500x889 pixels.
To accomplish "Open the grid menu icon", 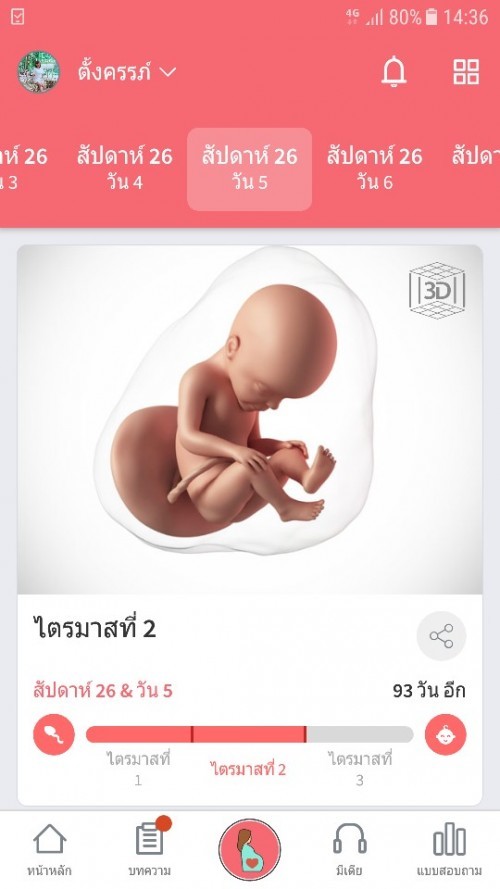I will click(466, 72).
